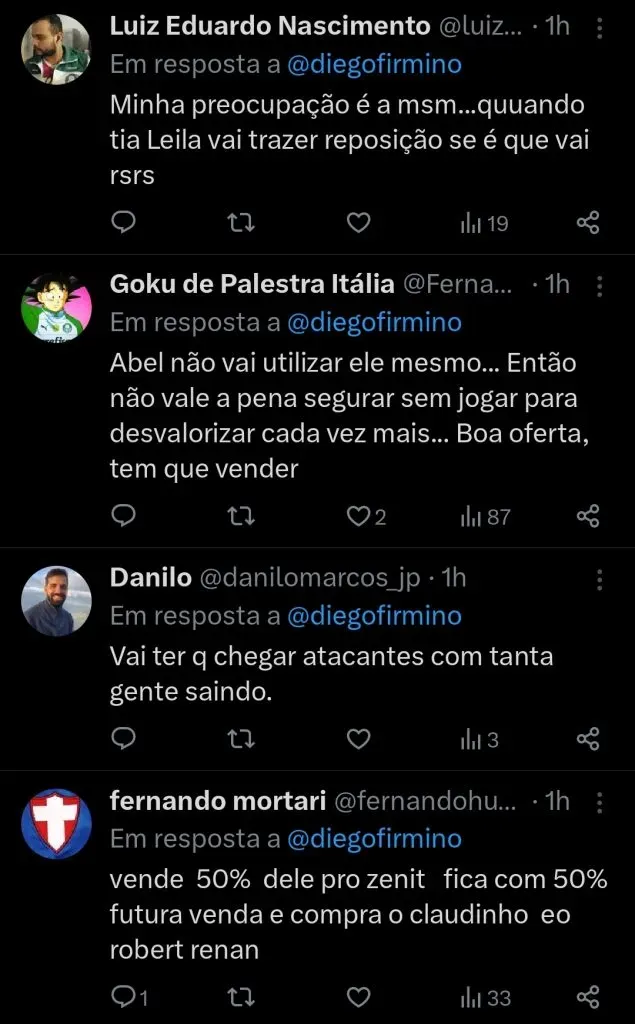Share Luiz Eduardo Nascimento's tweet
Image resolution: width=635 pixels, height=1024 pixels.
pyautogui.click(x=588, y=223)
